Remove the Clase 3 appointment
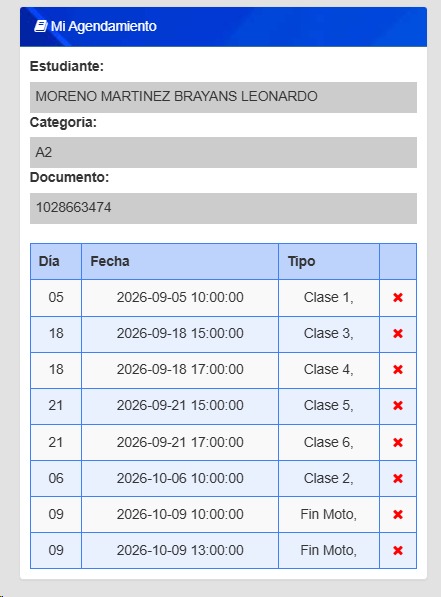441x597 pixels. (x=398, y=334)
